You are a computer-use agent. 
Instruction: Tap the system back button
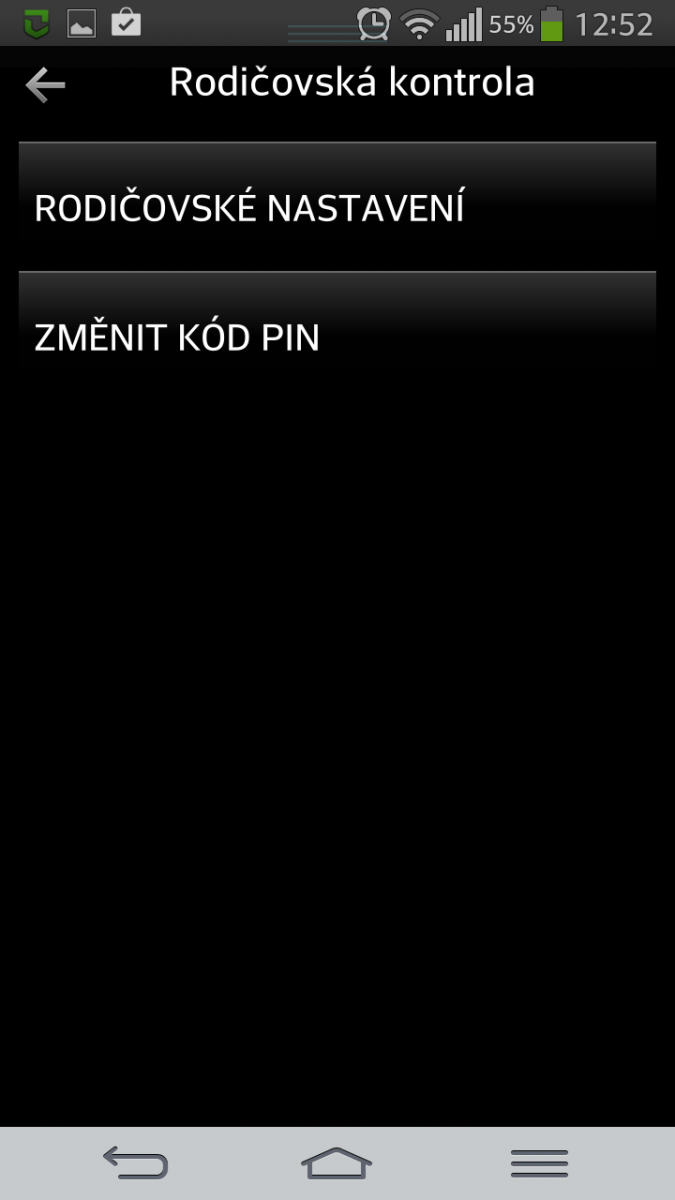pos(135,1163)
